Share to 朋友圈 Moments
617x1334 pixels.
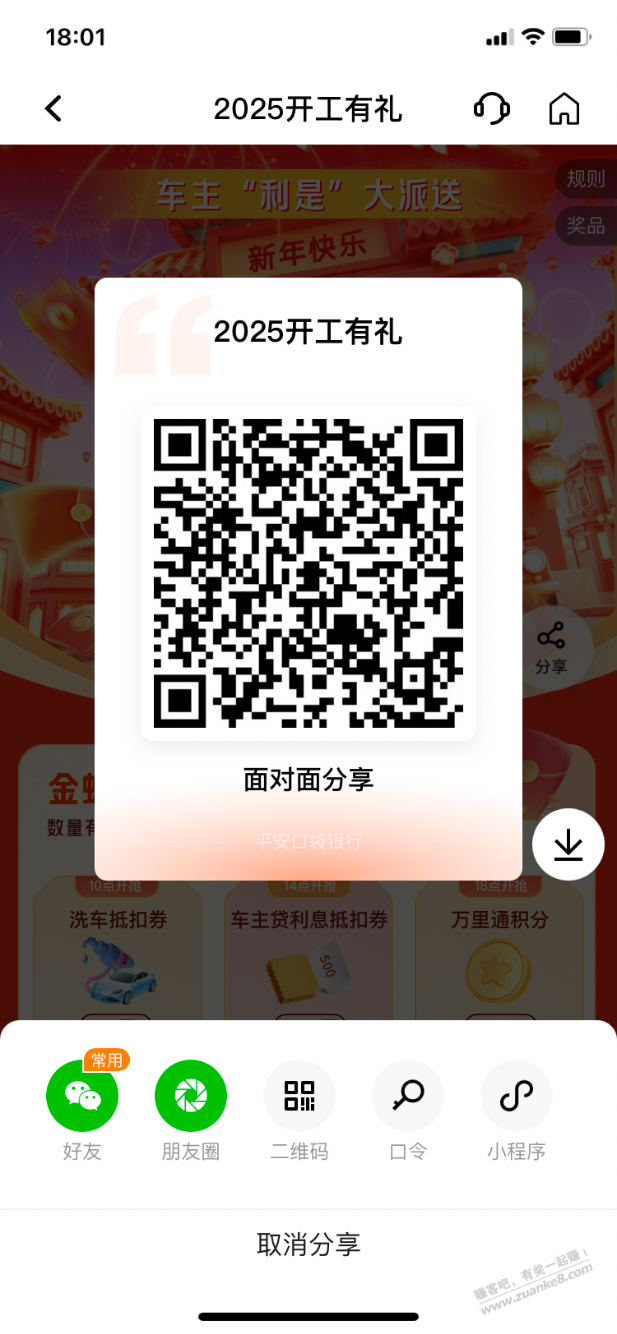pos(190,1096)
